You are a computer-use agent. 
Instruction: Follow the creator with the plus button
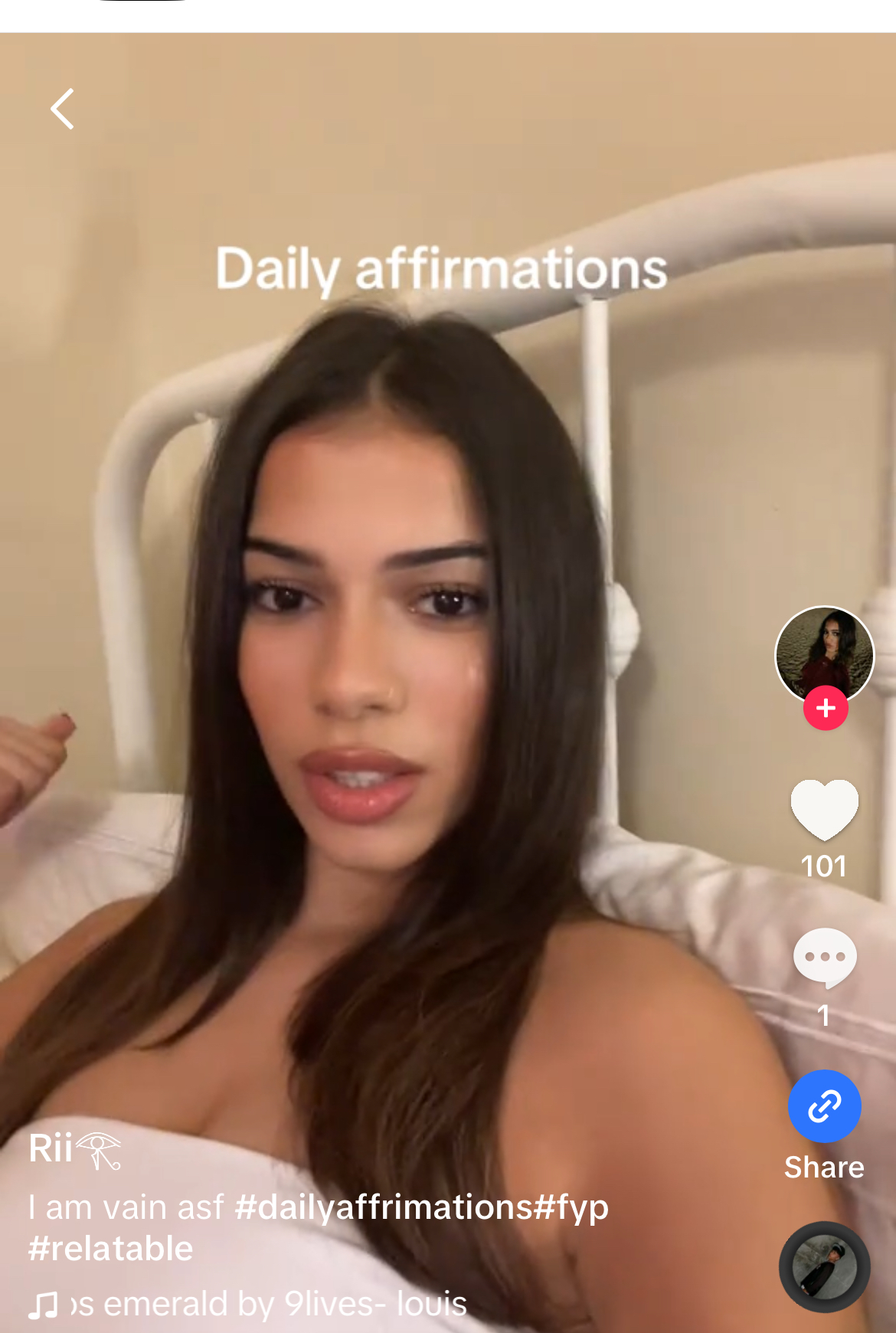[825, 709]
